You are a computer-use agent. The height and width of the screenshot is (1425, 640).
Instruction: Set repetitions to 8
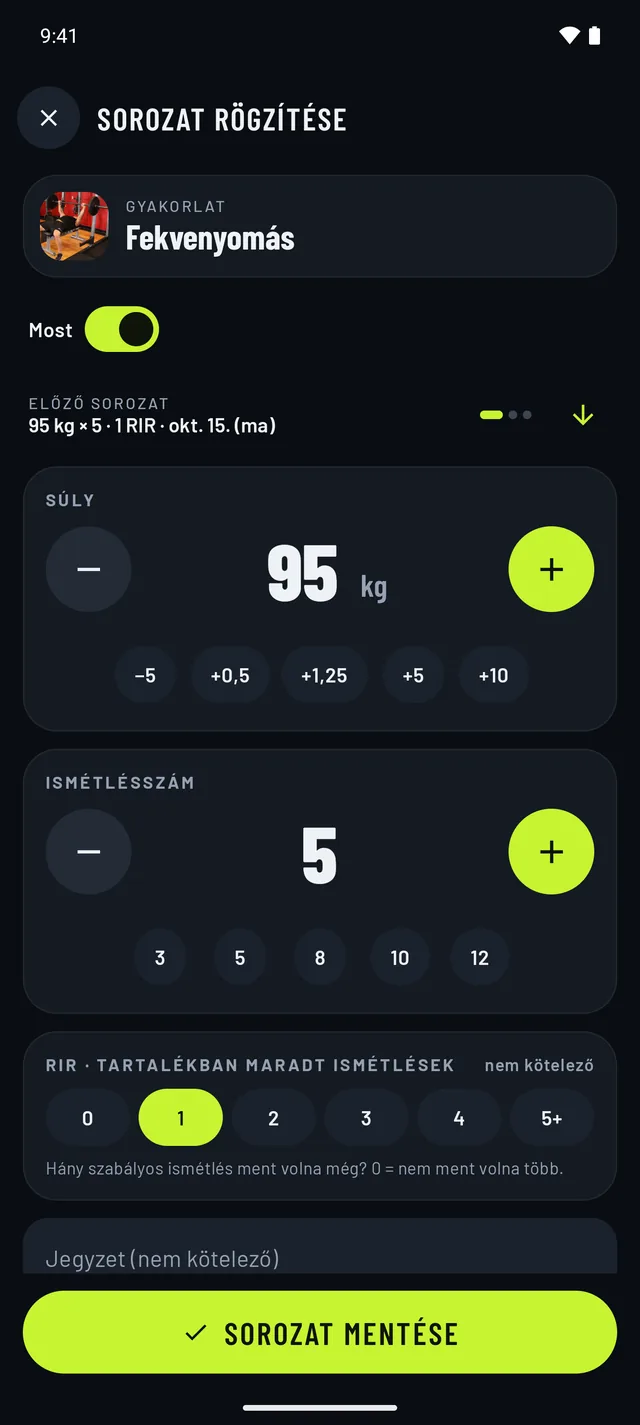tap(320, 958)
